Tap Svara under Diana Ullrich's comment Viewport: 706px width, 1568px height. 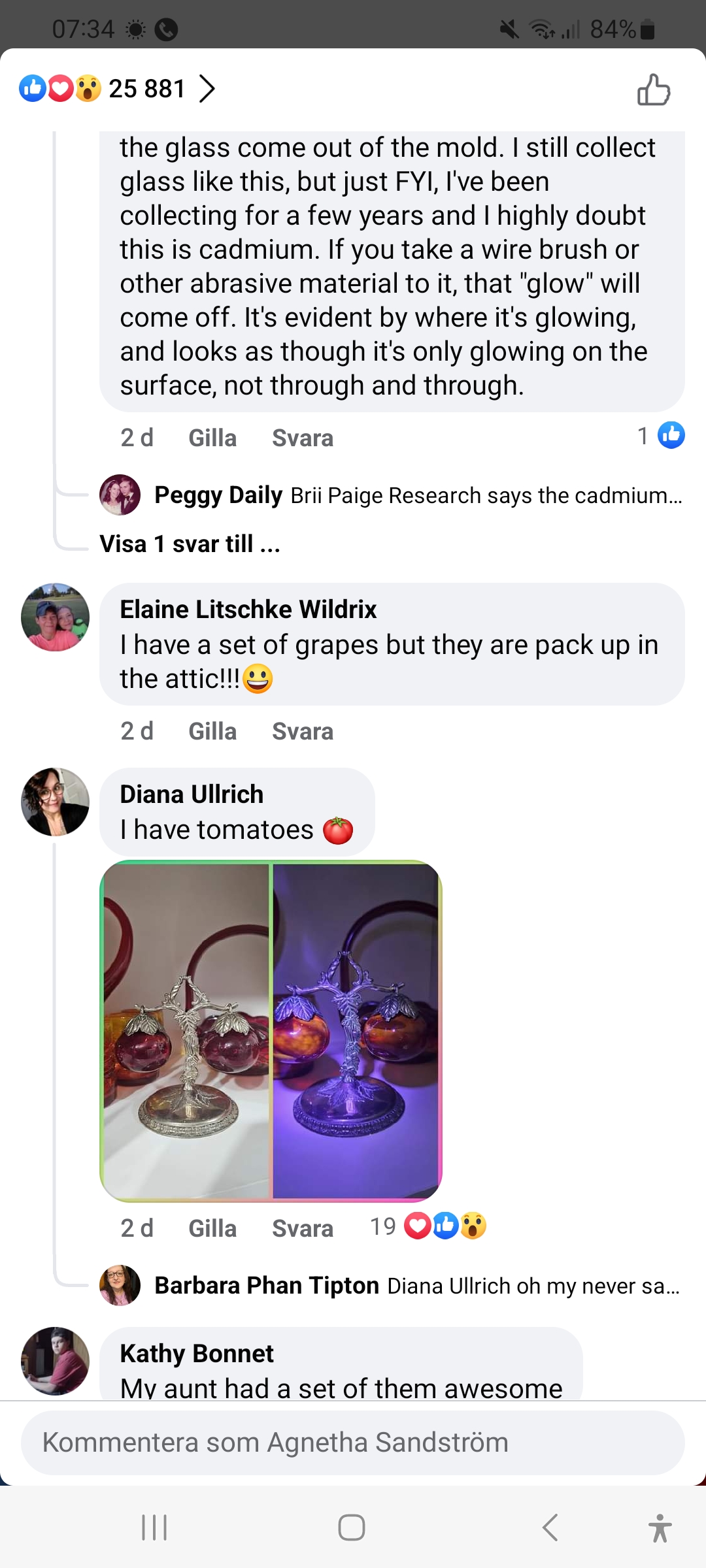(x=302, y=1228)
